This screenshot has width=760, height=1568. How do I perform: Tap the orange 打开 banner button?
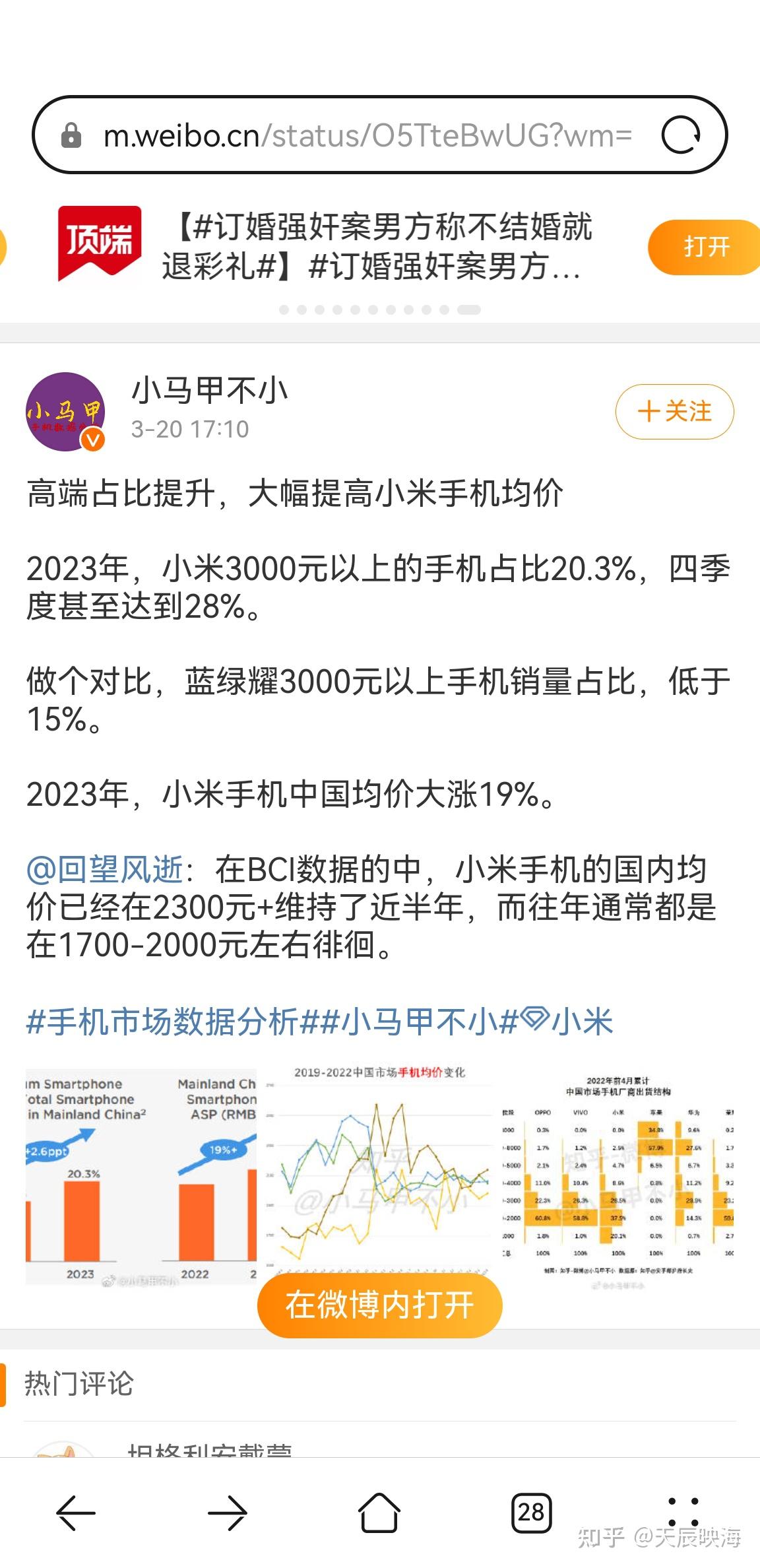tap(706, 247)
